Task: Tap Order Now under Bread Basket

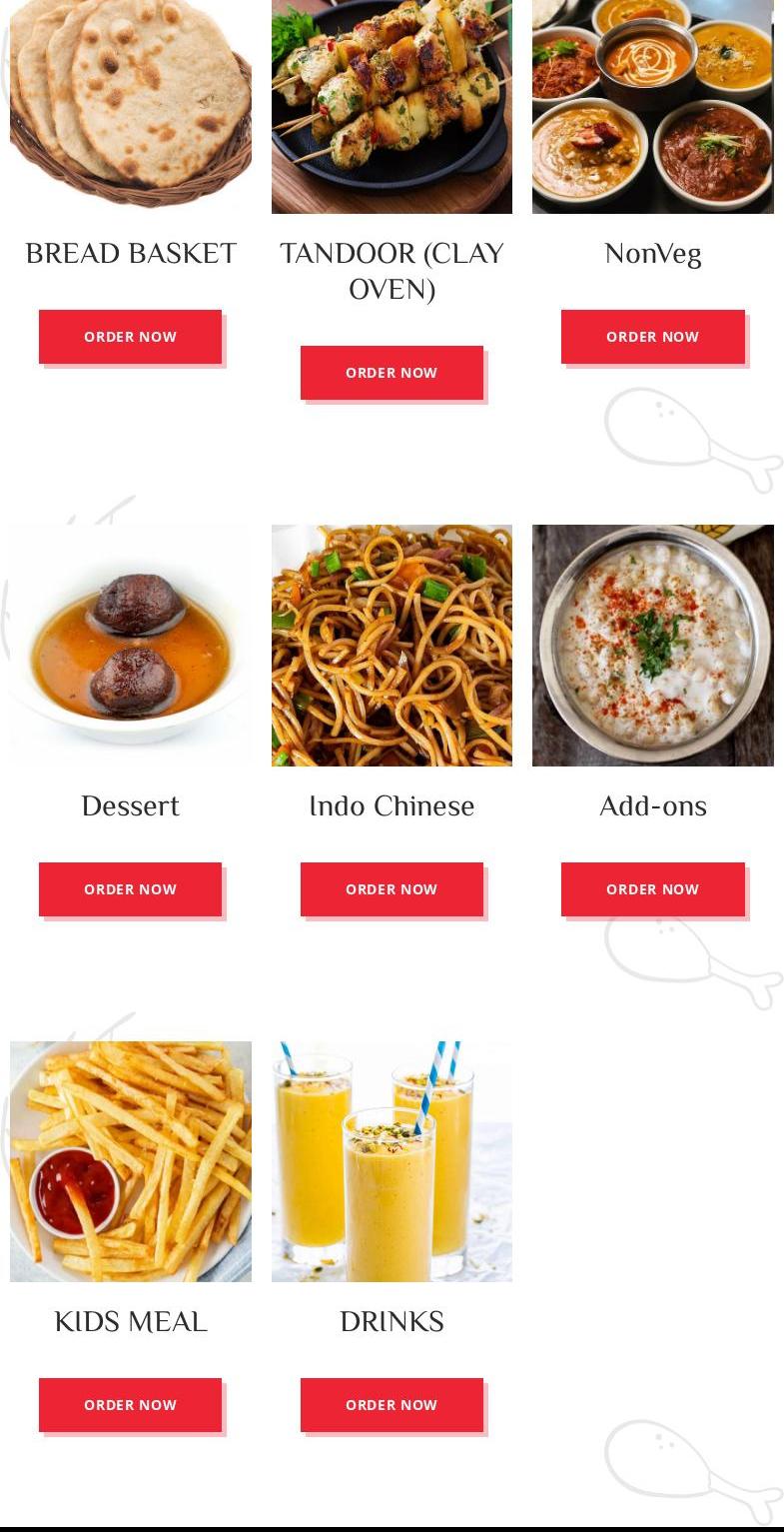Action: [130, 337]
